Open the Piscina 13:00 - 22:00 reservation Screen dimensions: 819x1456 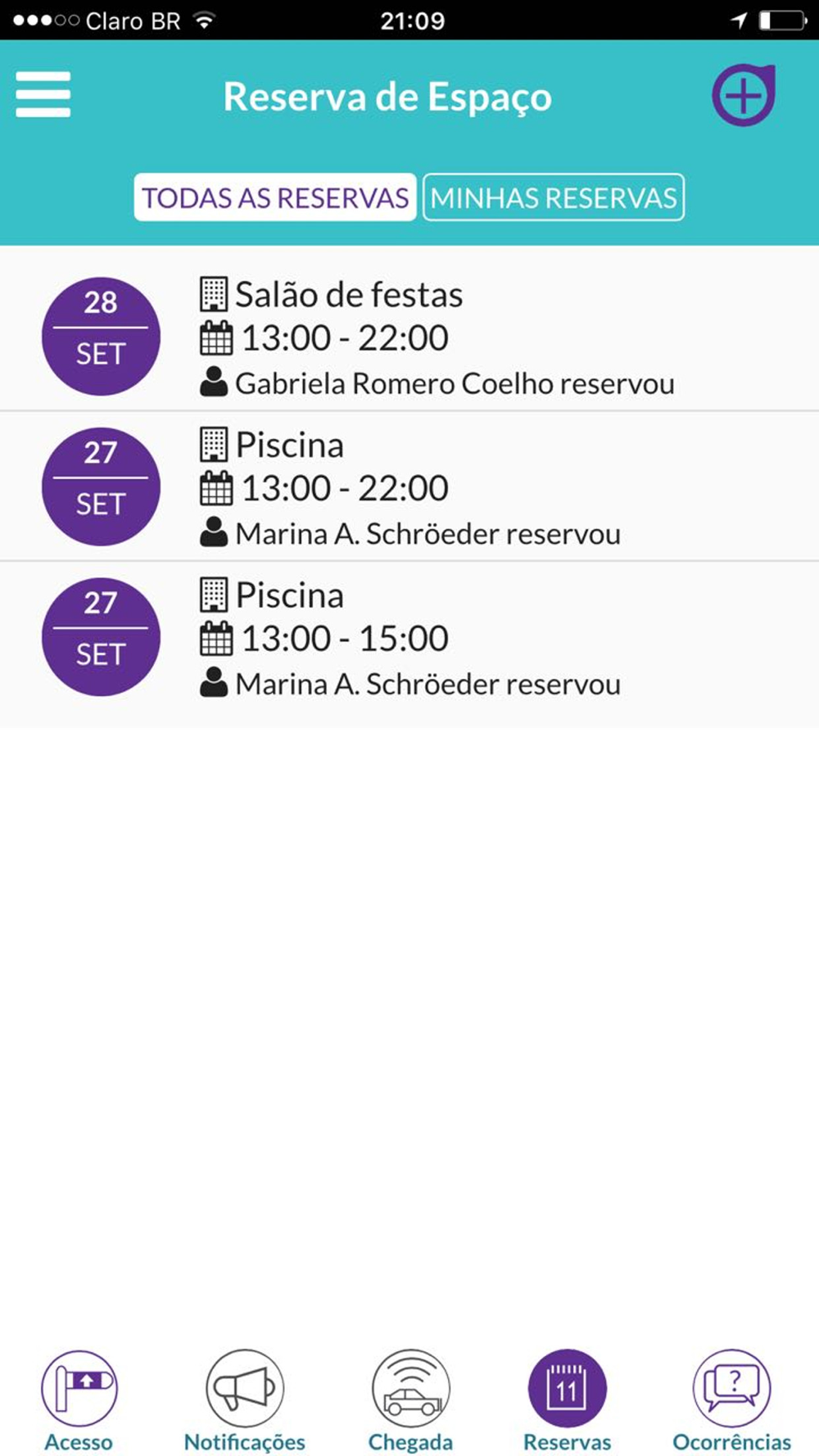[x=409, y=487]
